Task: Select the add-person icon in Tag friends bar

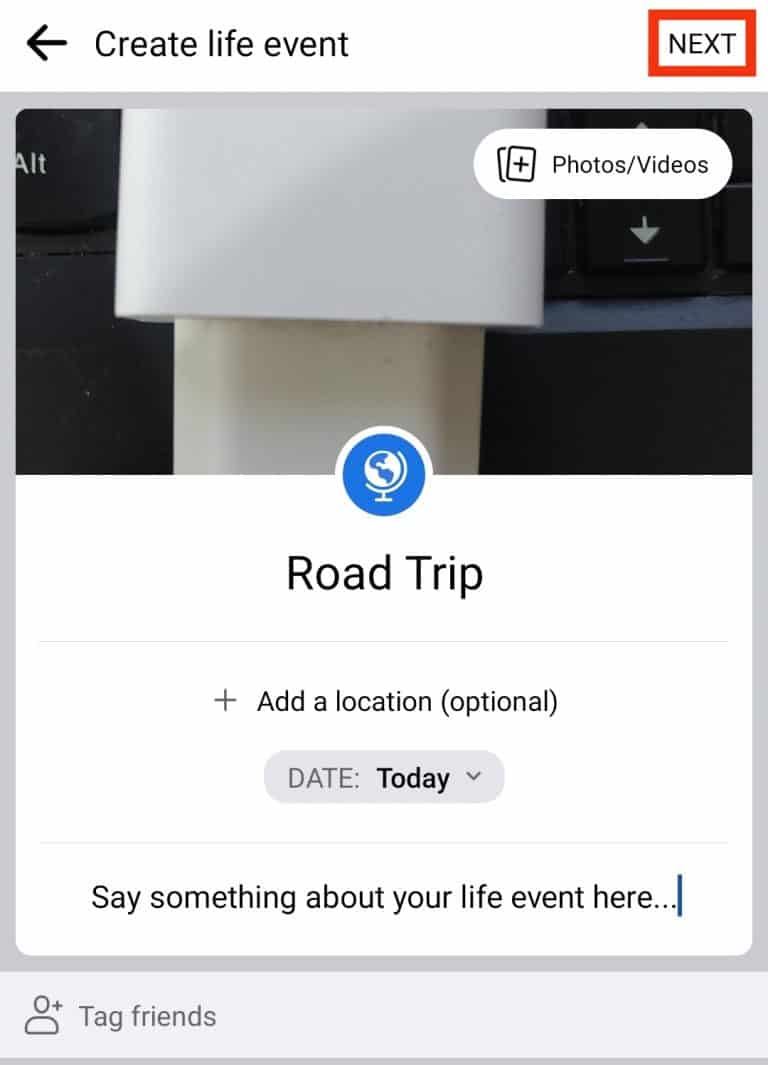Action: (42, 1016)
